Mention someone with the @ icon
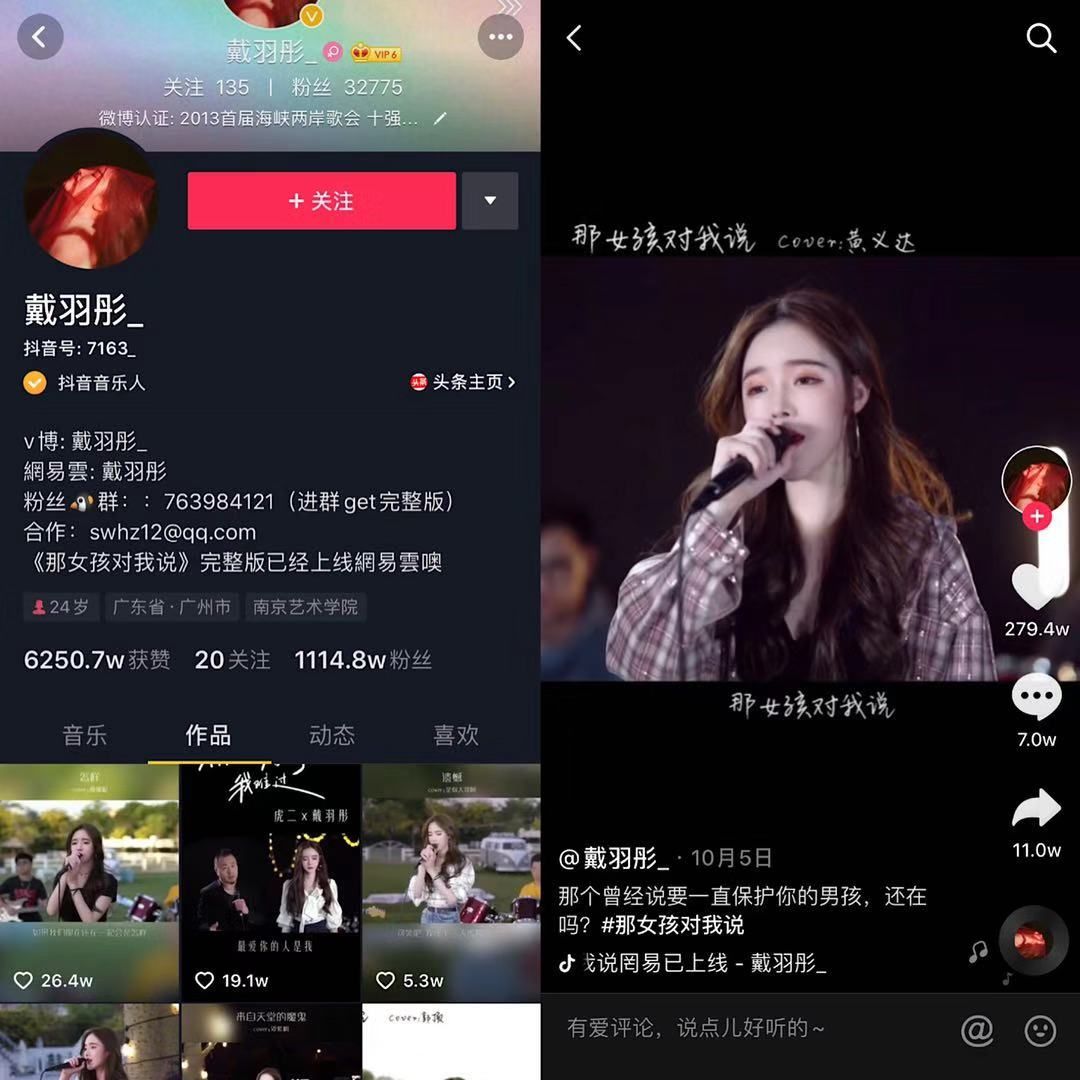Image resolution: width=1080 pixels, height=1080 pixels. pyautogui.click(x=977, y=1030)
